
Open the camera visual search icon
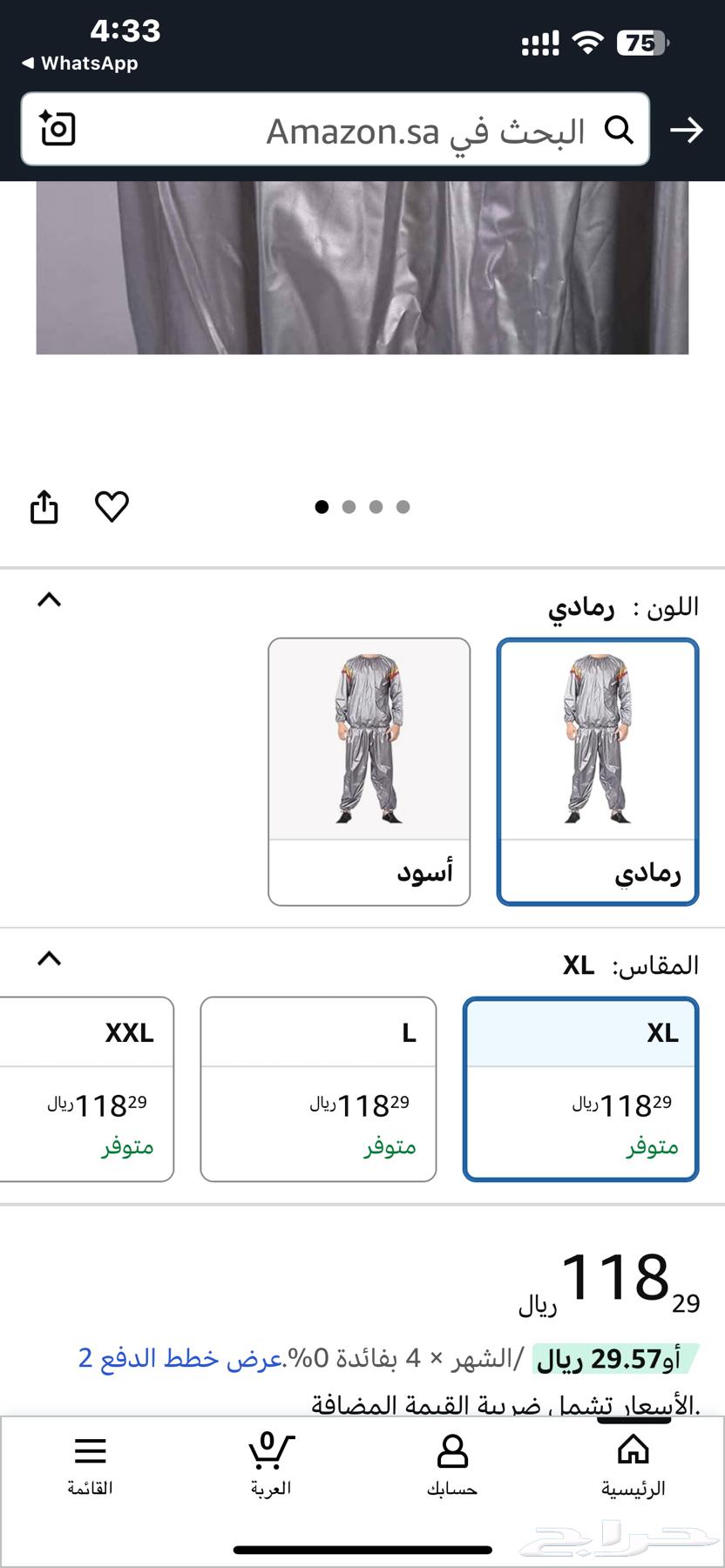click(55, 130)
